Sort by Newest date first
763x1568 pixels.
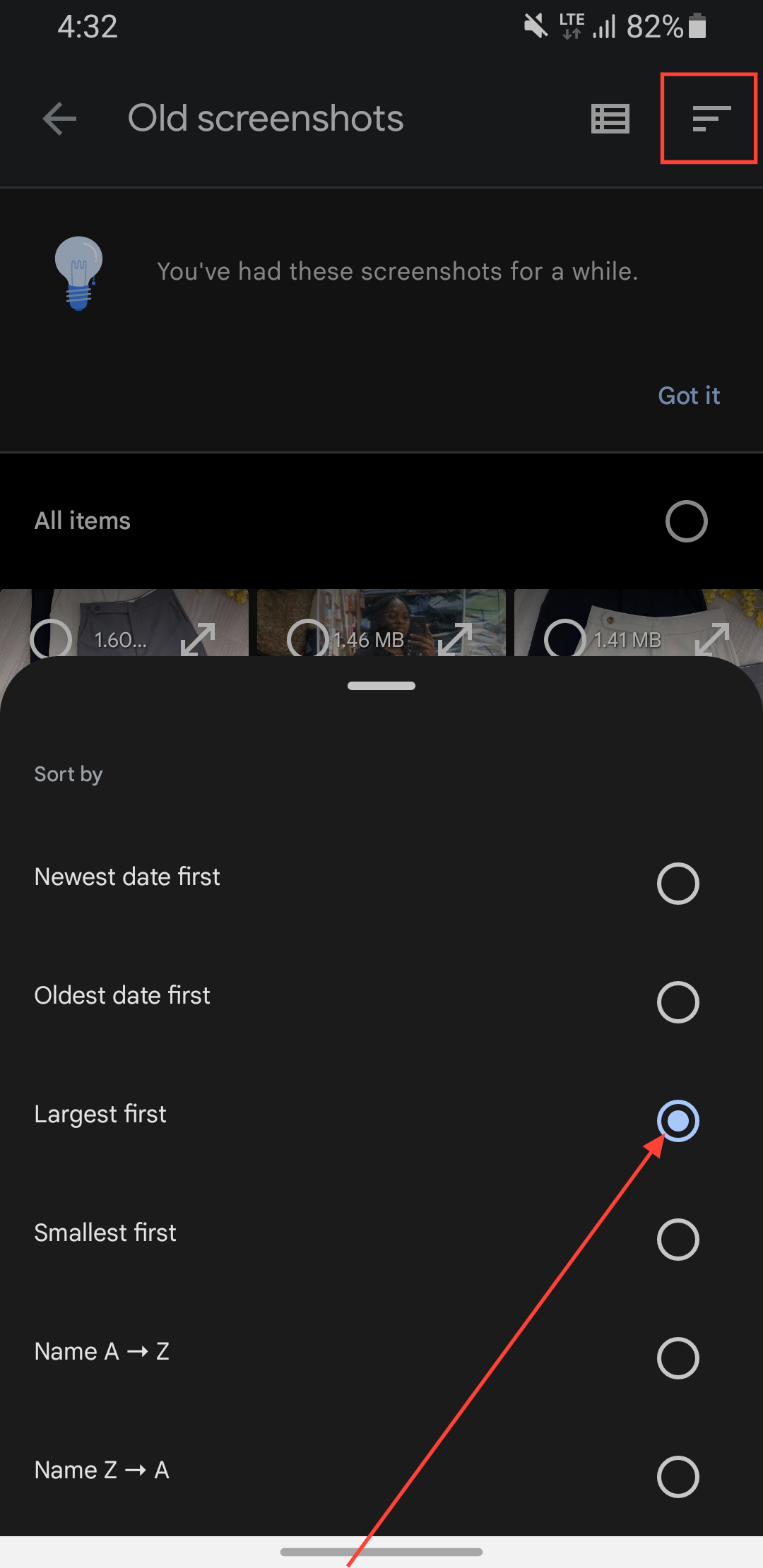coord(678,883)
